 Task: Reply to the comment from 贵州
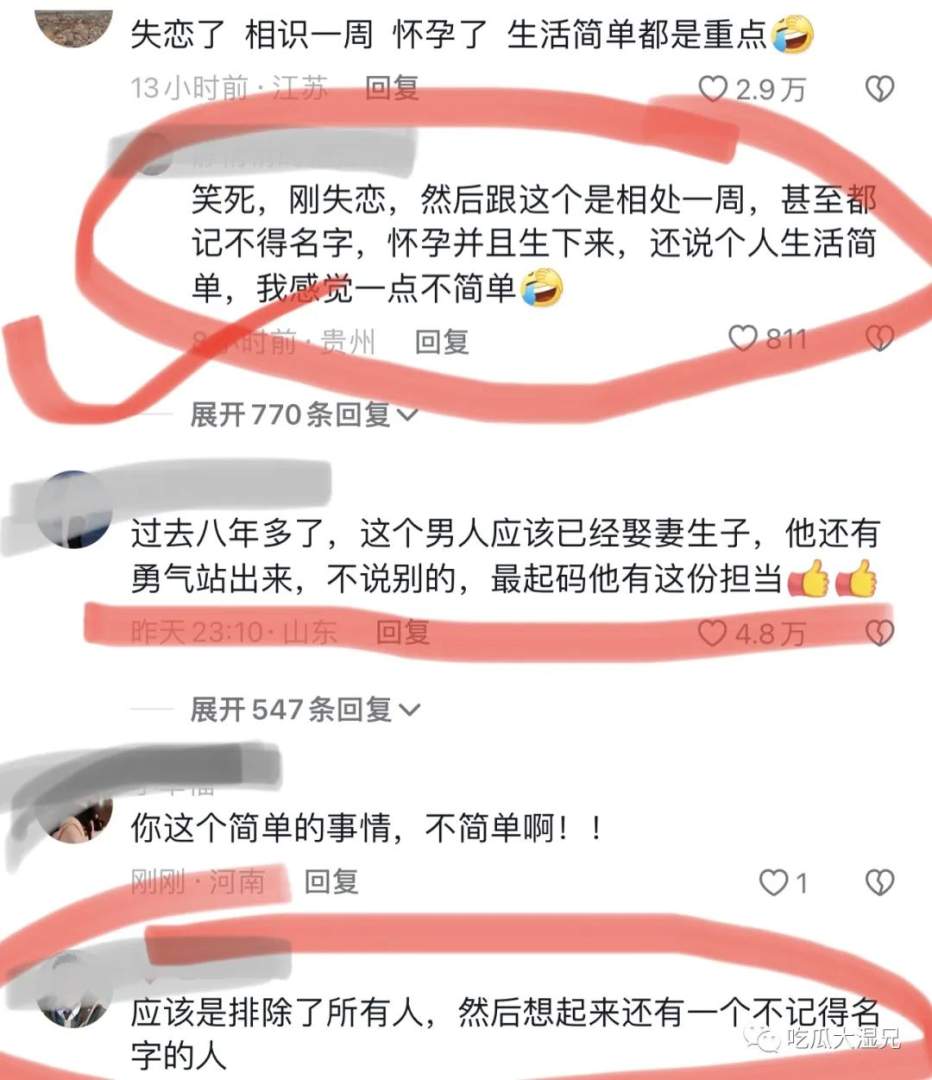[442, 342]
